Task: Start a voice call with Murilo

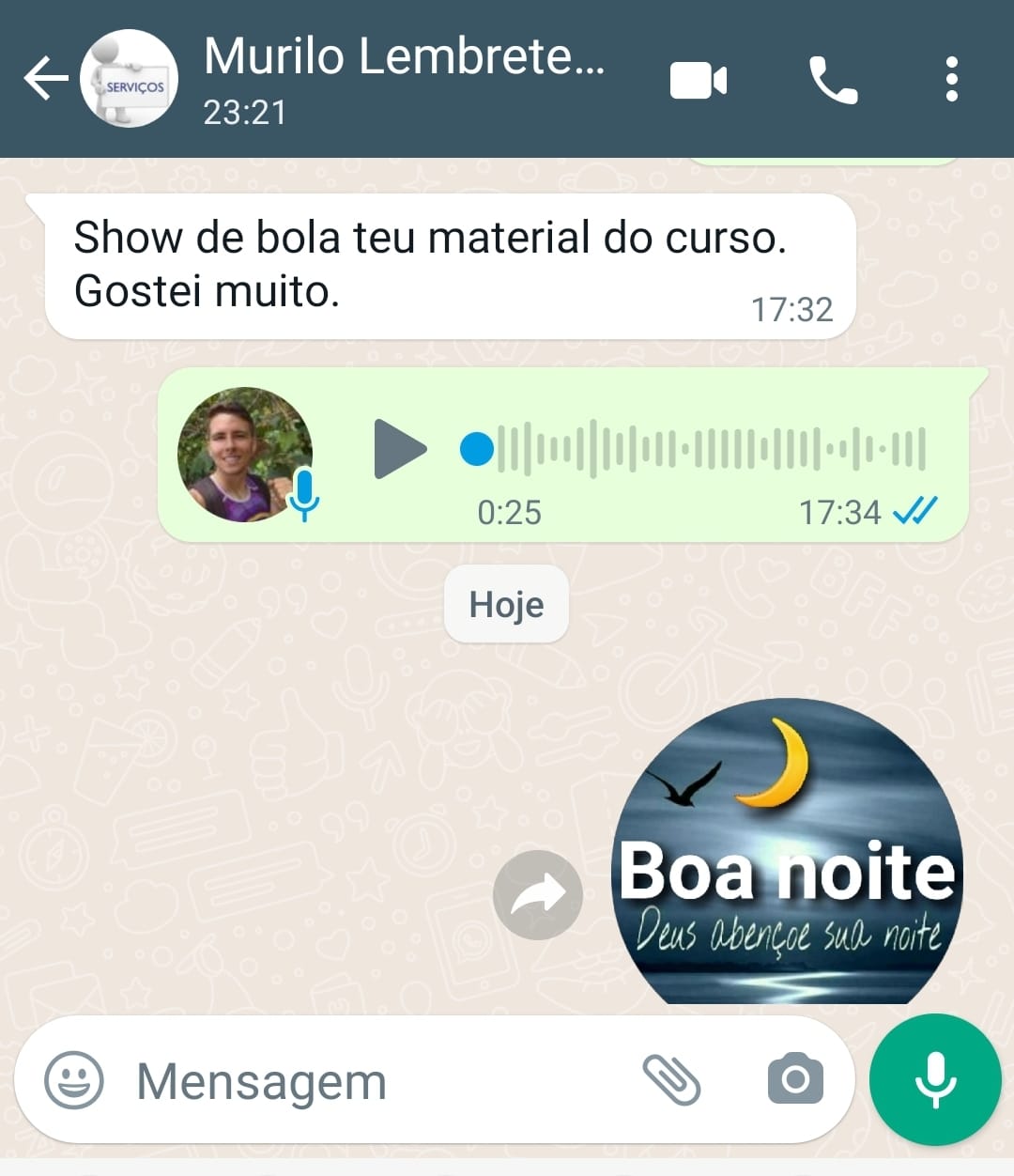Action: [833, 81]
